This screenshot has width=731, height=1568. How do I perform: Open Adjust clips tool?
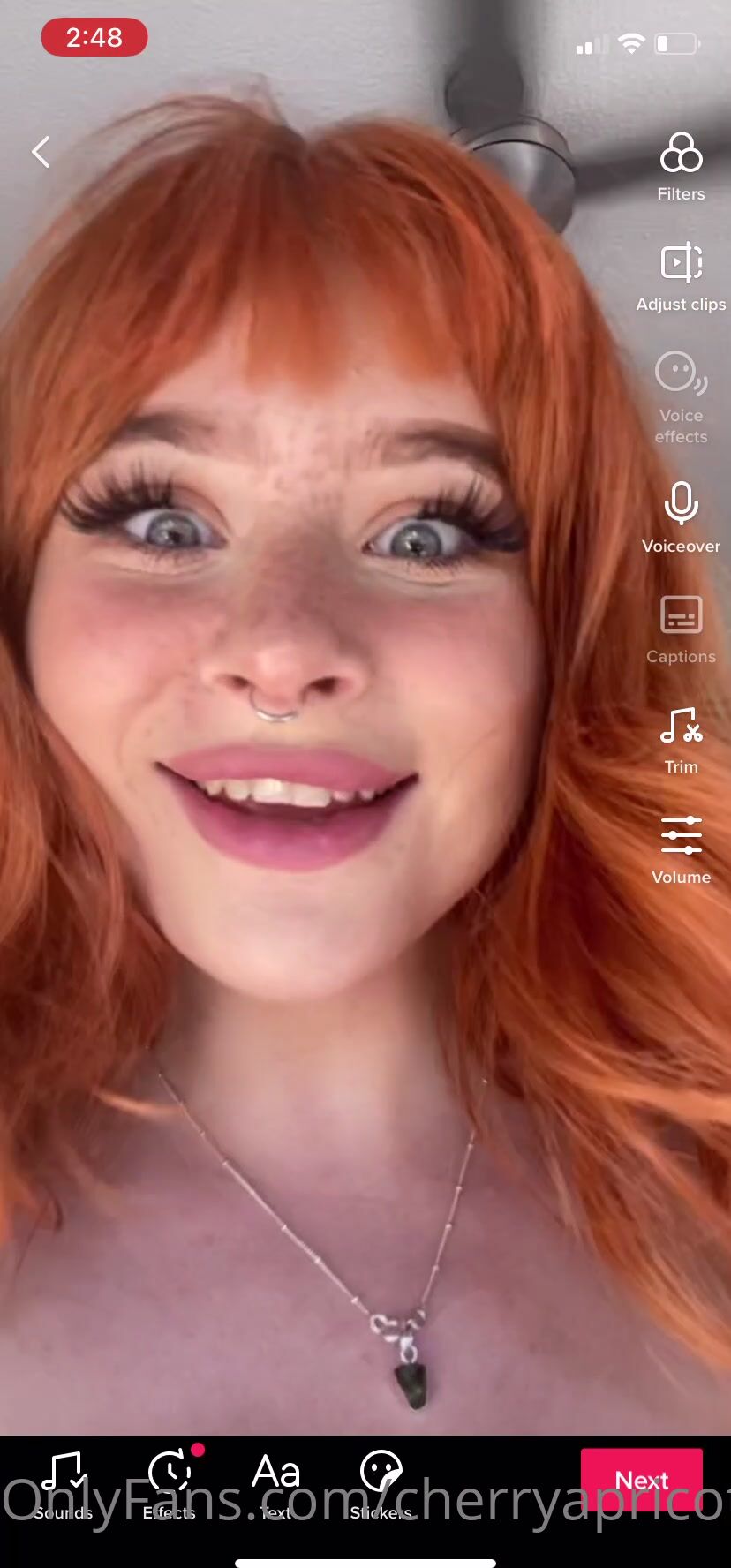coord(681,276)
